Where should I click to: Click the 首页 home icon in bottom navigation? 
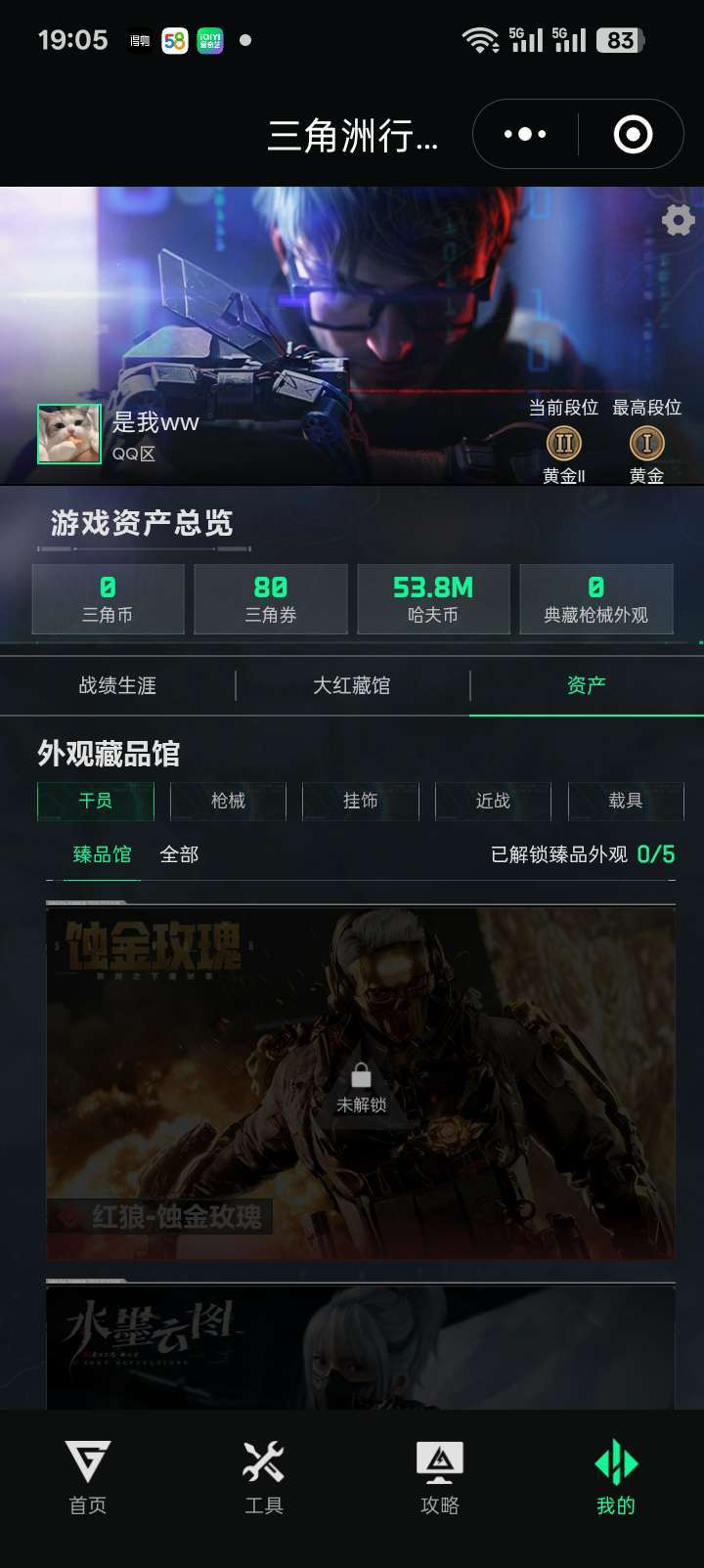tap(87, 1474)
